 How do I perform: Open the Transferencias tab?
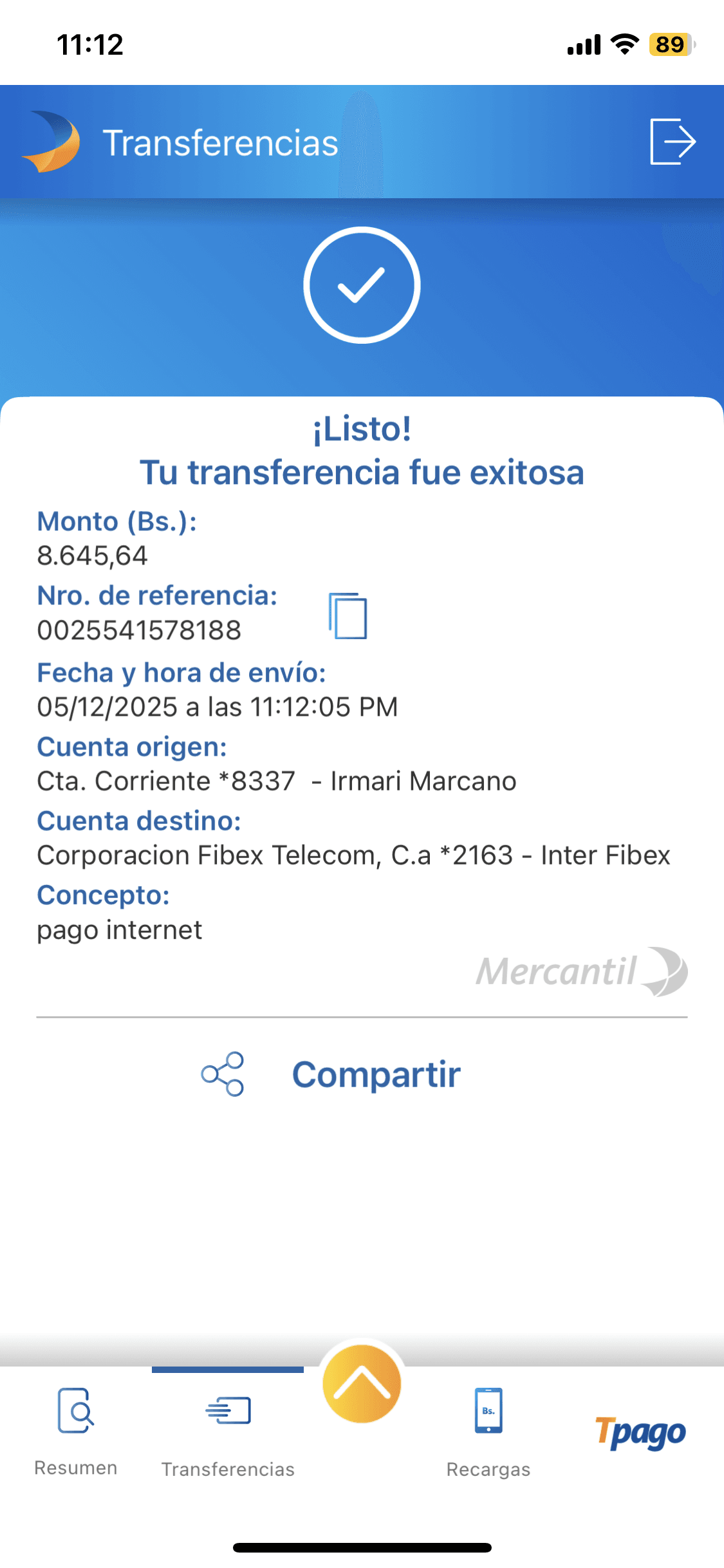click(228, 1430)
